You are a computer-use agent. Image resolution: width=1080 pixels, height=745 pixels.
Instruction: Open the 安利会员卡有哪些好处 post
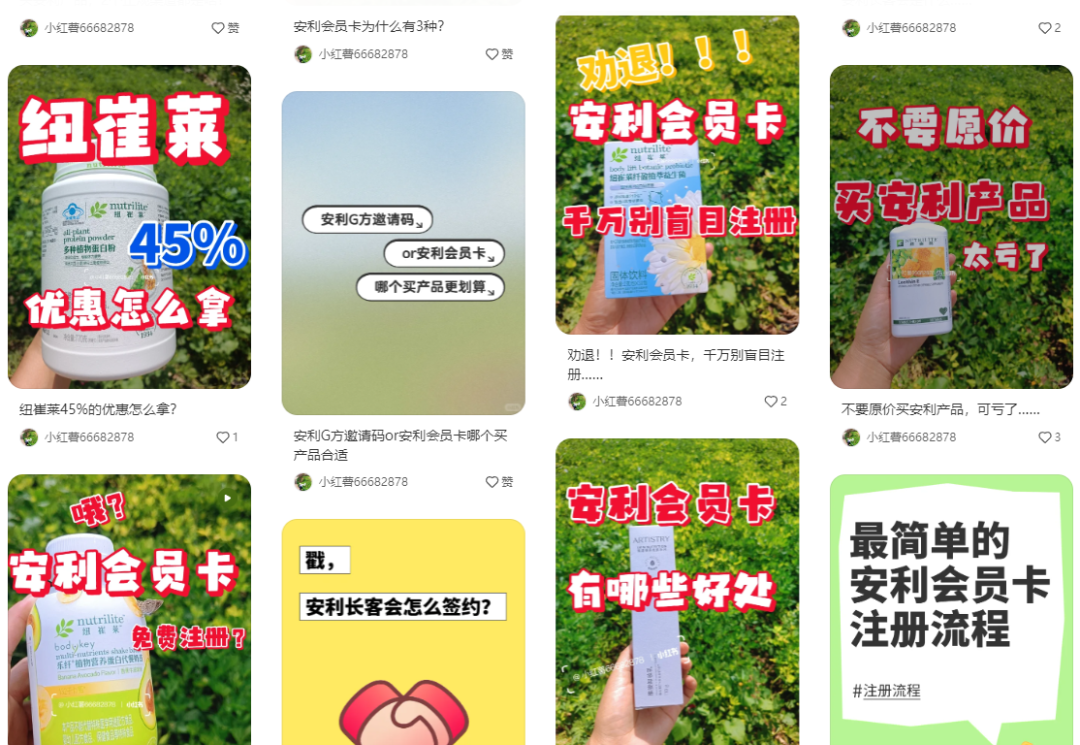tap(677, 590)
